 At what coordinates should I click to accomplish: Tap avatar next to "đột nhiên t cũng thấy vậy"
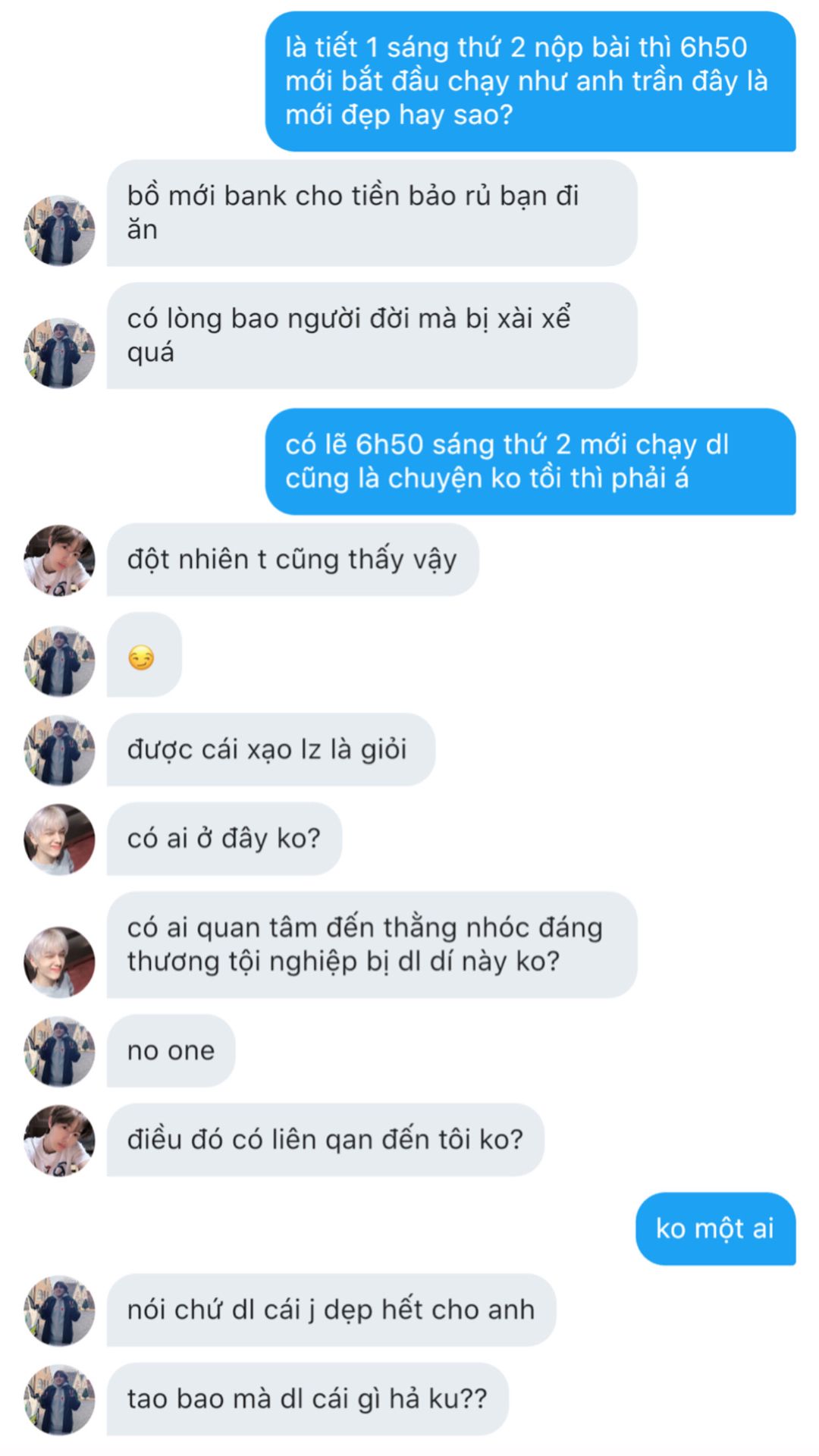point(59,560)
